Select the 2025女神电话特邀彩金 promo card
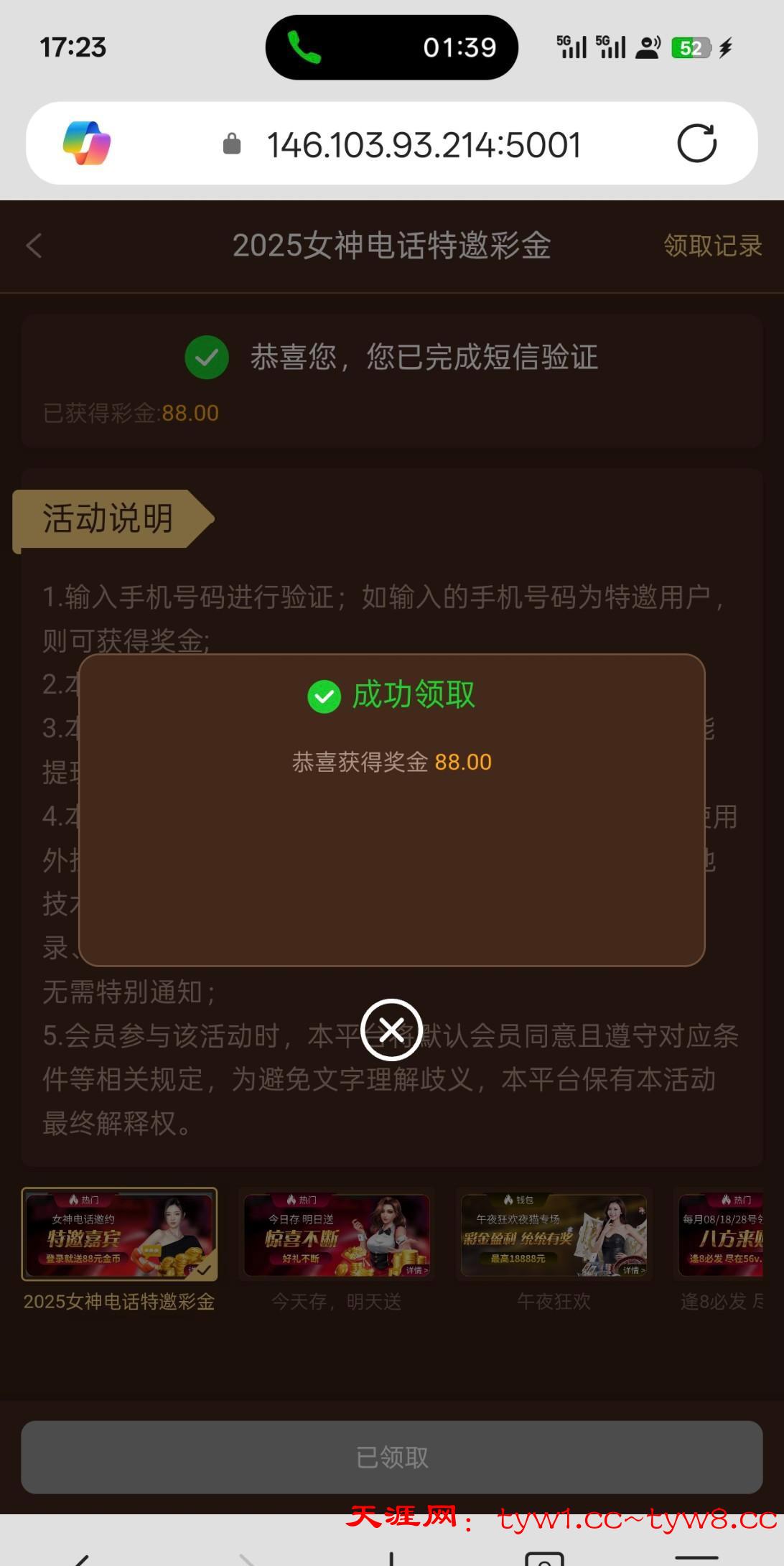 click(x=119, y=1234)
